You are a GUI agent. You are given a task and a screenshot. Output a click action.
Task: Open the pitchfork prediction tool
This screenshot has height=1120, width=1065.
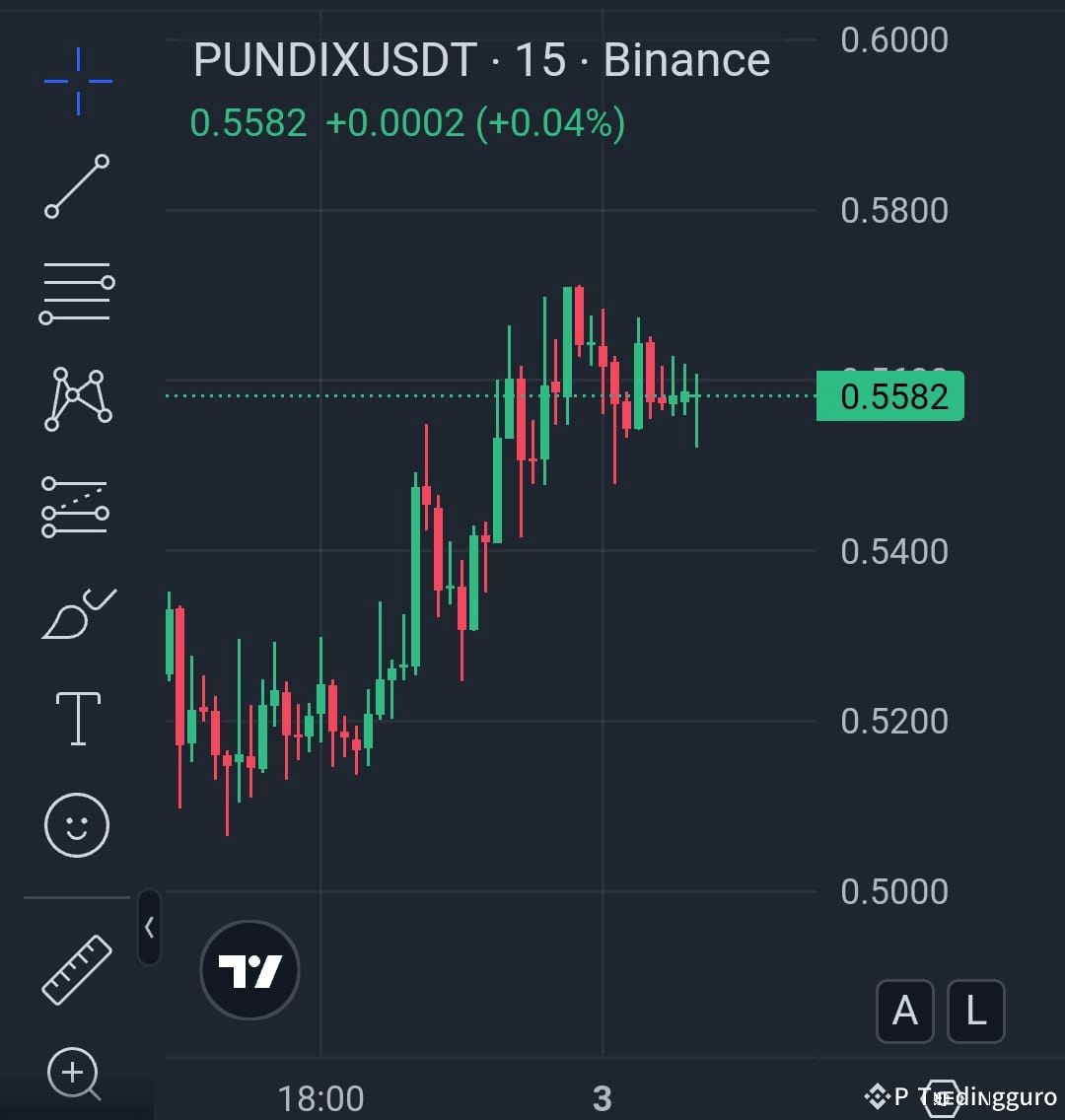coord(77,505)
